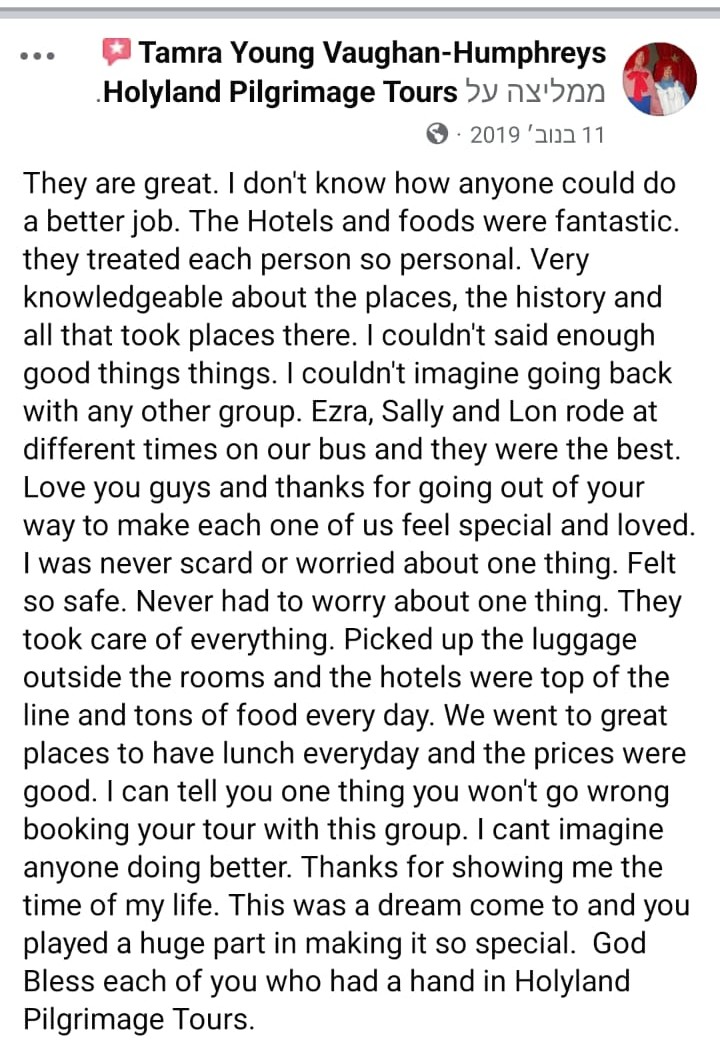
Task: Open the three-dot options menu on the post
Action: pyautogui.click(x=37, y=56)
